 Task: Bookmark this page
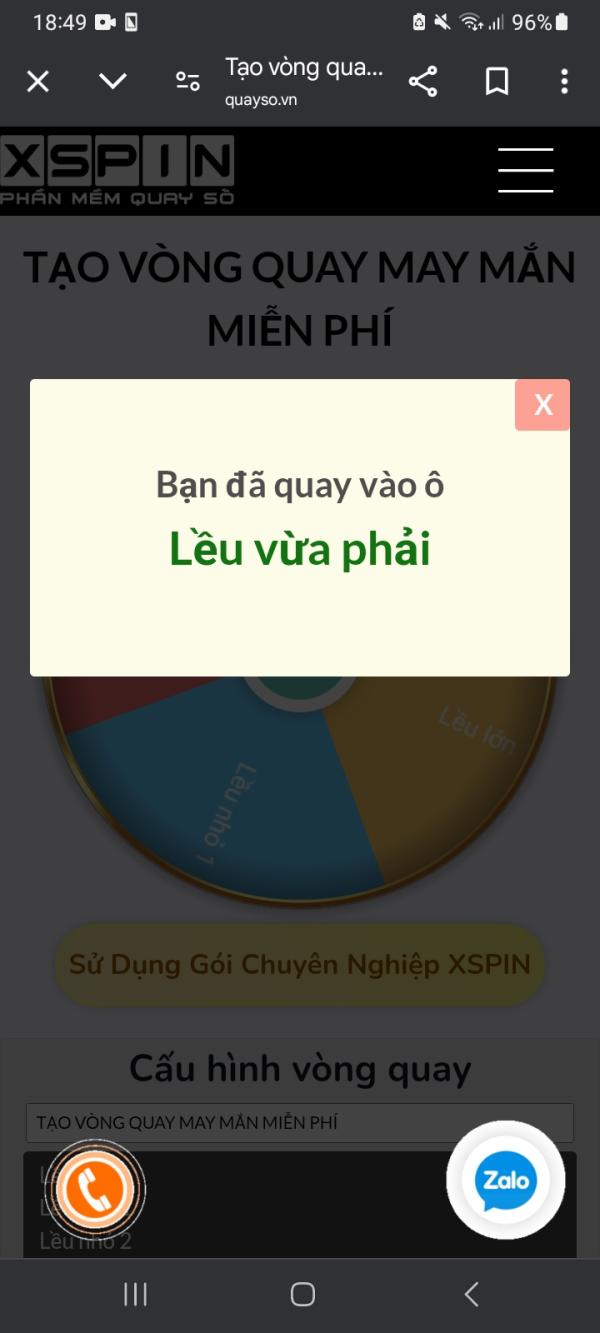497,82
